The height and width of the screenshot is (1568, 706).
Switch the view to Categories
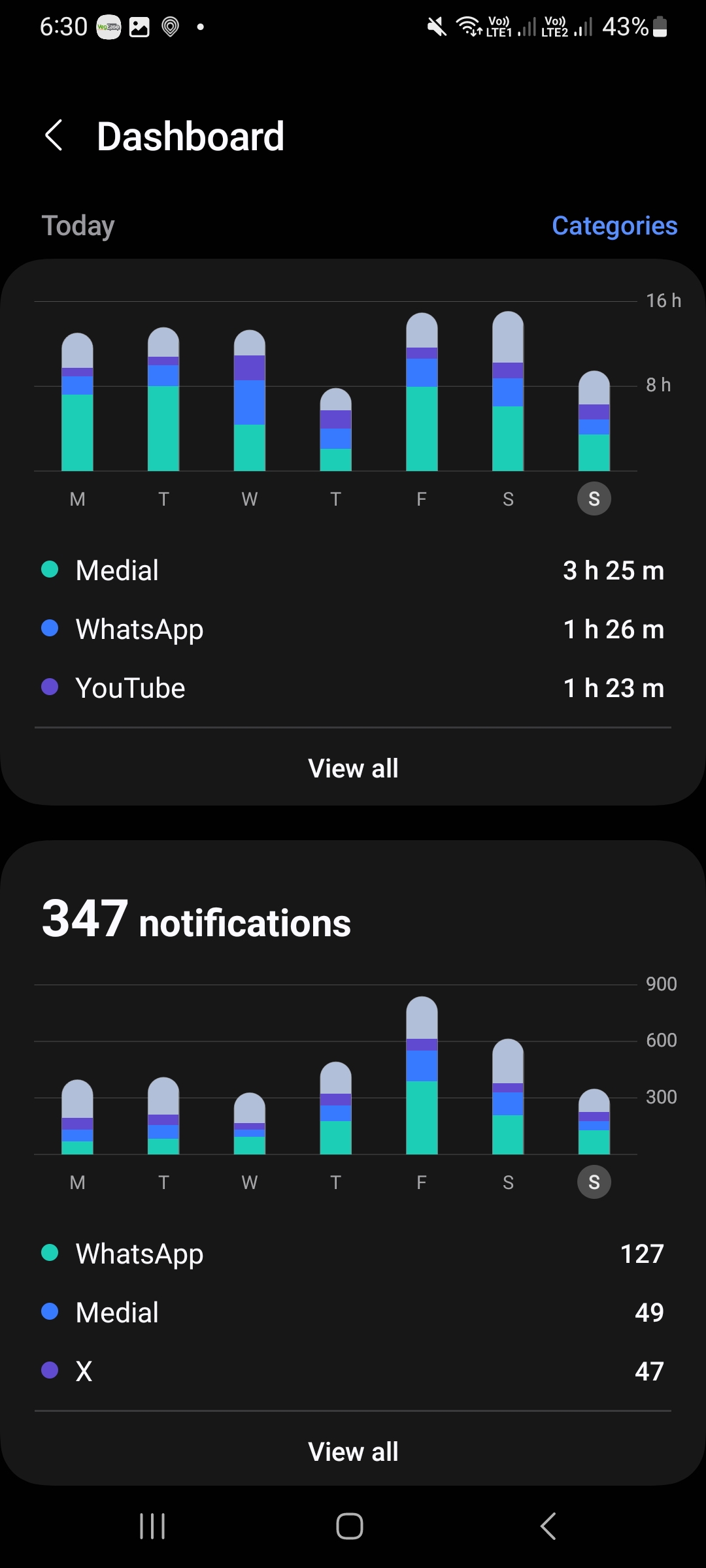(614, 225)
